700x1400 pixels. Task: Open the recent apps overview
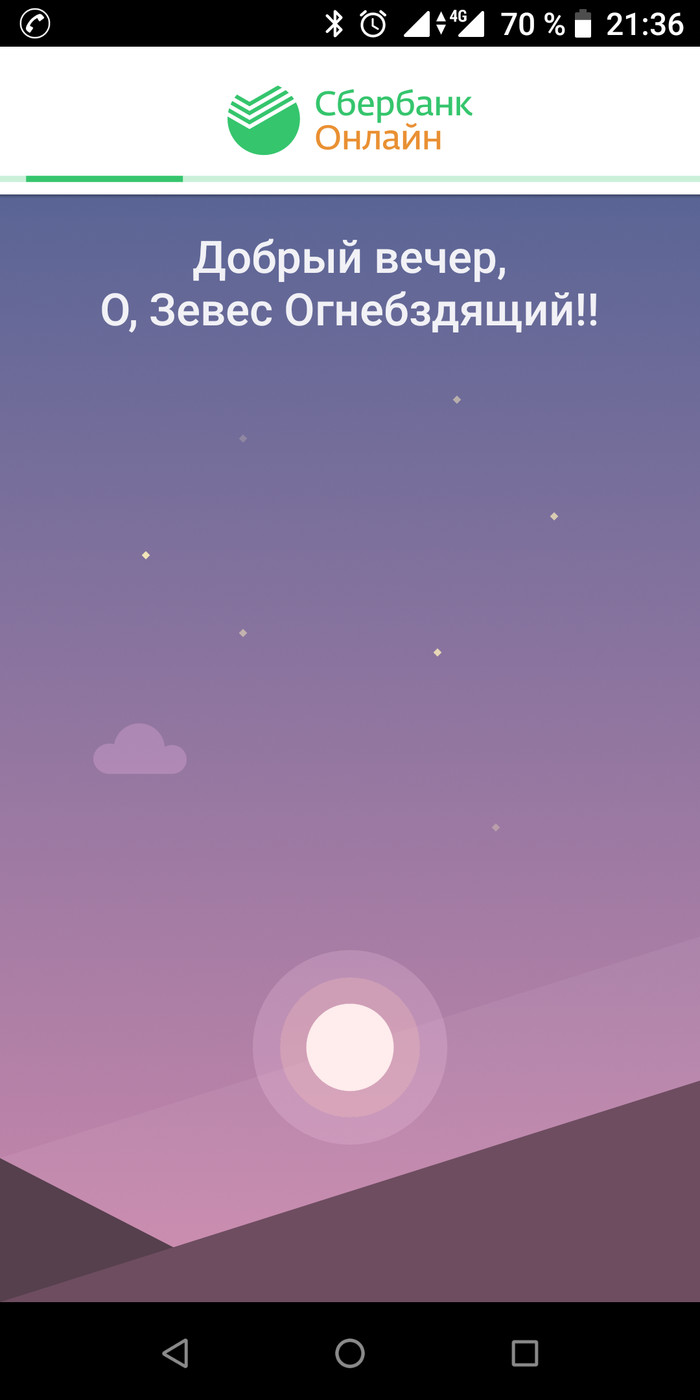click(524, 1353)
